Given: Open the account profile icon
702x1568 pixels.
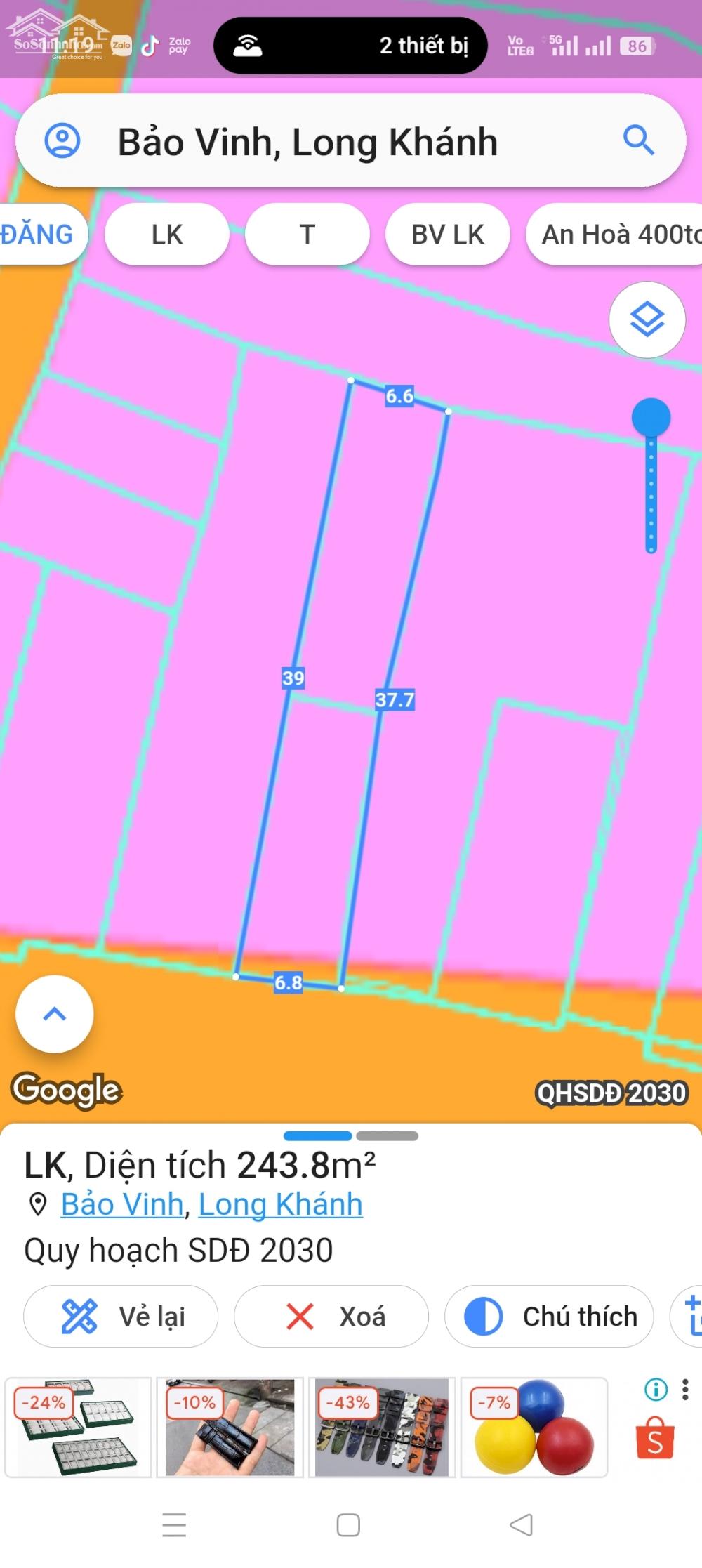Looking at the screenshot, I should coord(62,140).
